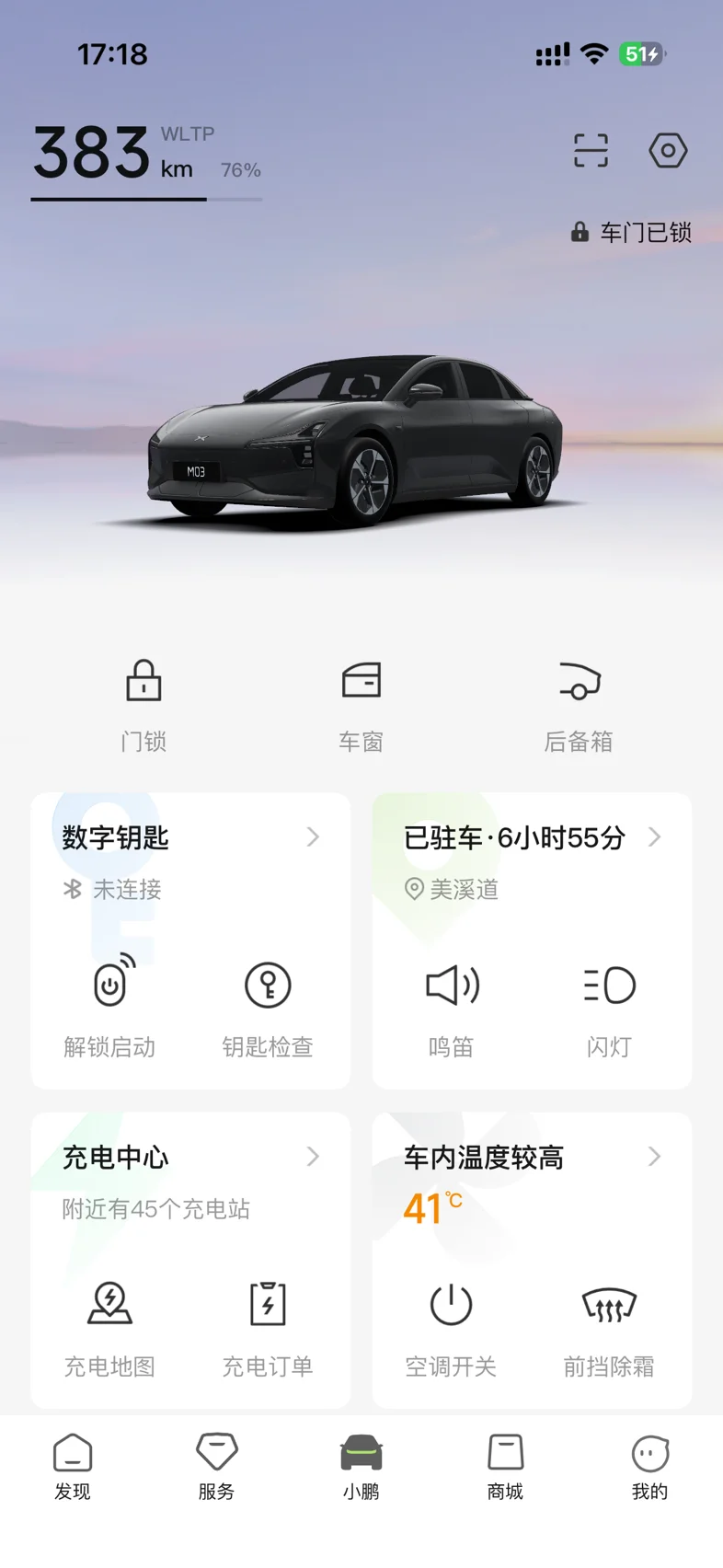Open the 数字钥匙 digital key card
This screenshot has height=1568, width=723.
[x=189, y=837]
